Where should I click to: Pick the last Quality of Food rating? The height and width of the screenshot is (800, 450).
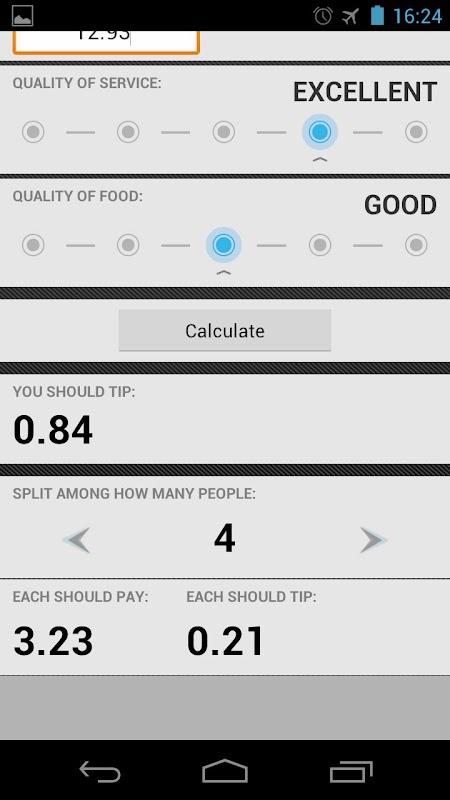click(416, 245)
